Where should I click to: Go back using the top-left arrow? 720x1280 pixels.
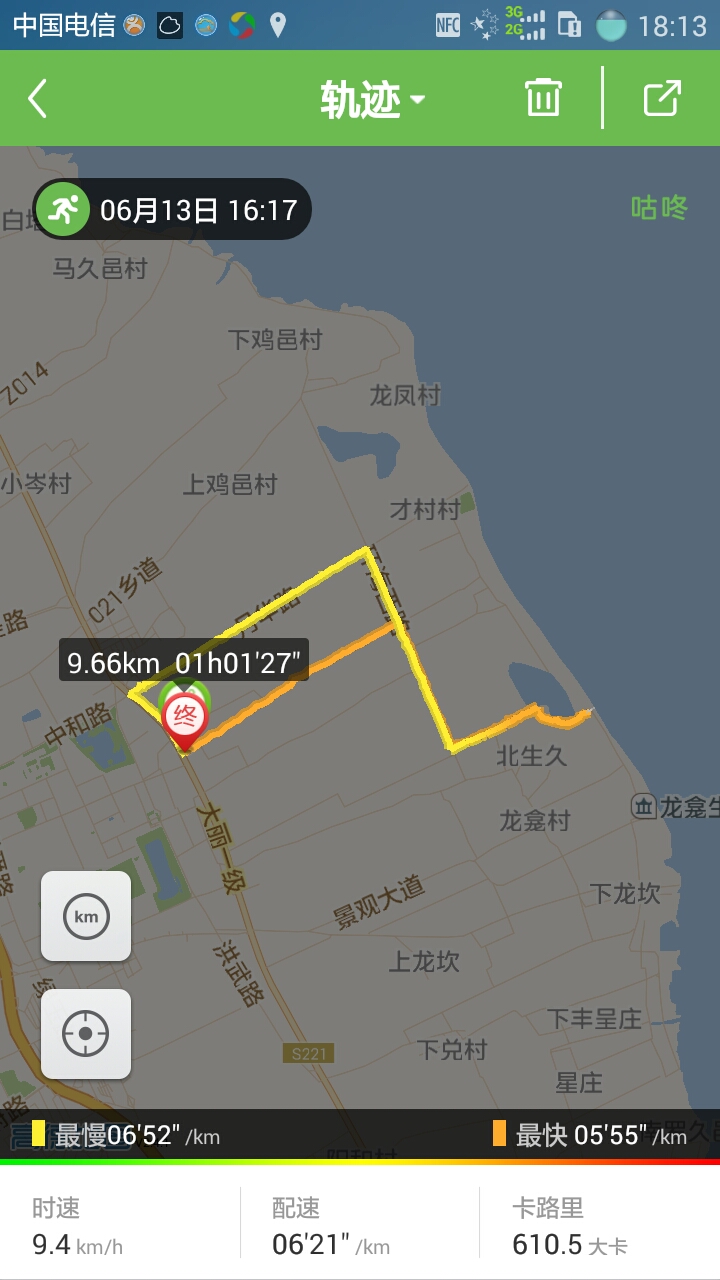click(x=38, y=99)
